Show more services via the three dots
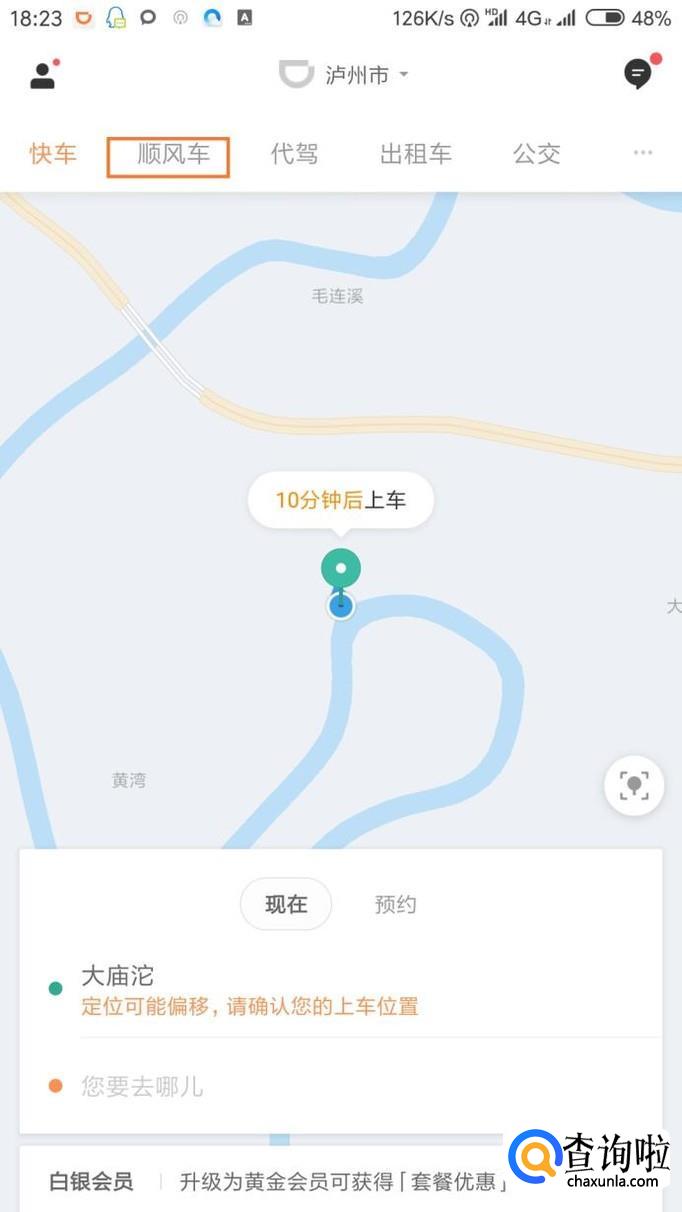Viewport: 682px width, 1212px height. click(x=643, y=153)
